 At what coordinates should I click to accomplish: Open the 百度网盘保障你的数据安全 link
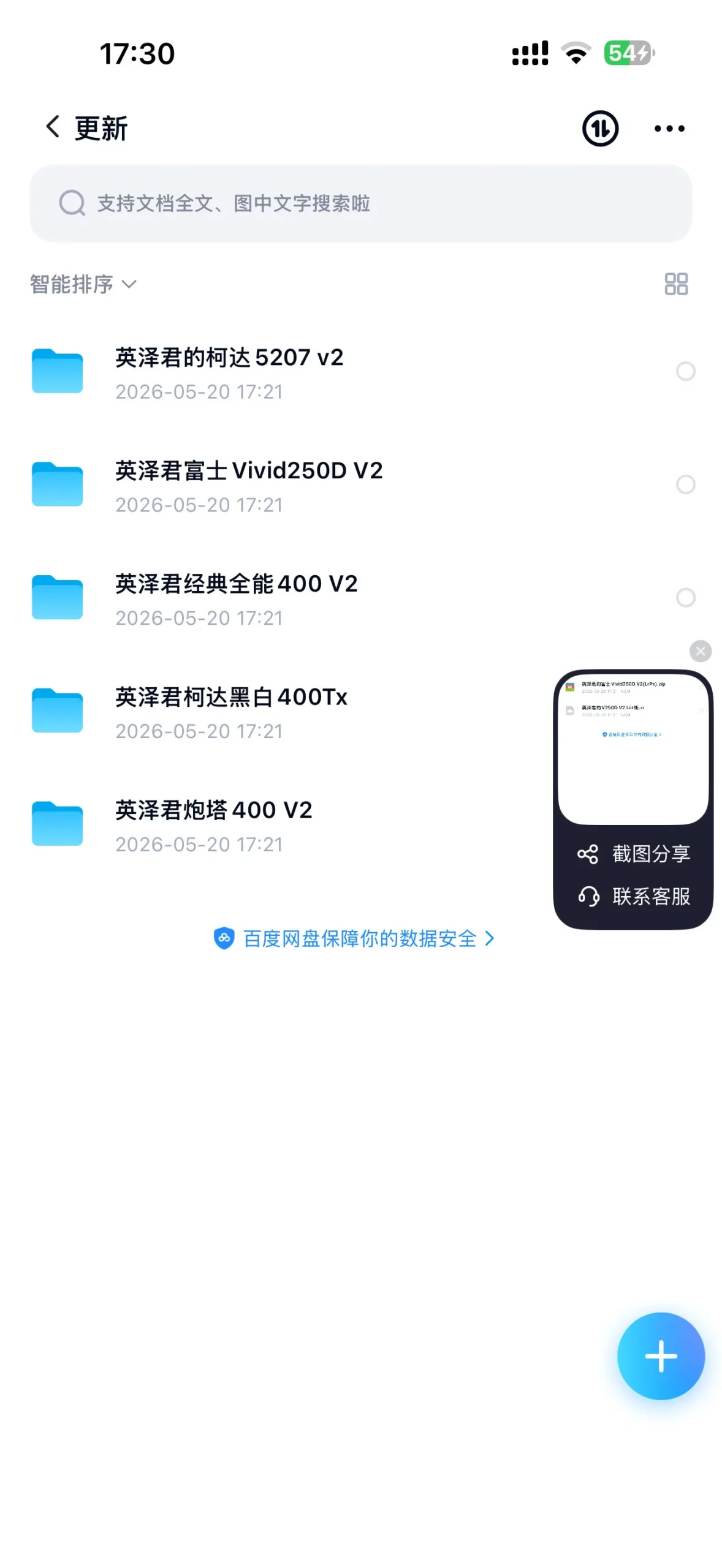354,938
